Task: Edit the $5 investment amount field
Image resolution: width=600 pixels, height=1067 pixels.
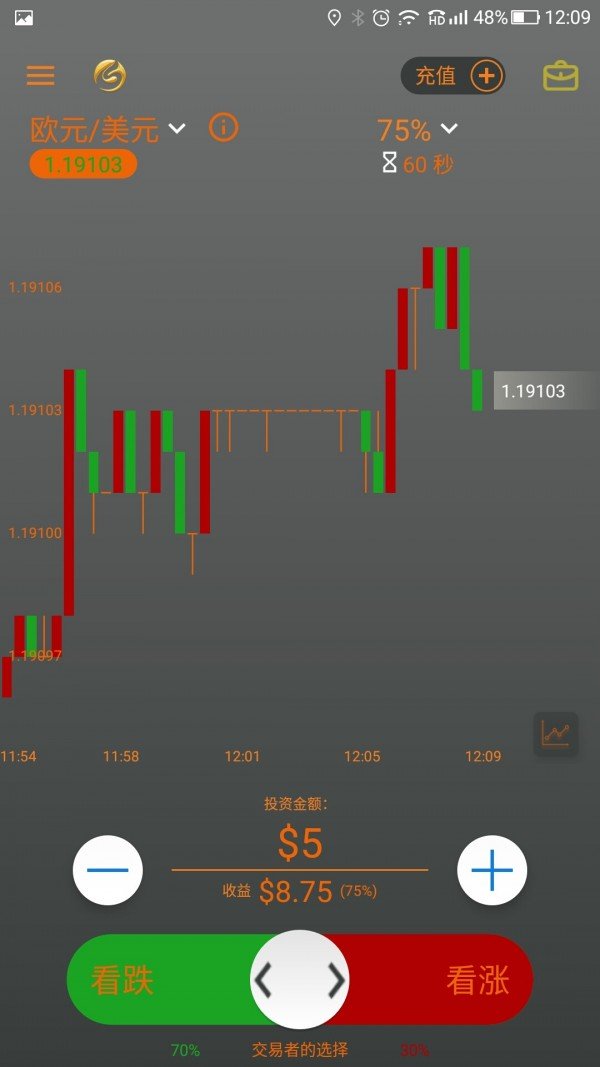Action: click(x=300, y=844)
